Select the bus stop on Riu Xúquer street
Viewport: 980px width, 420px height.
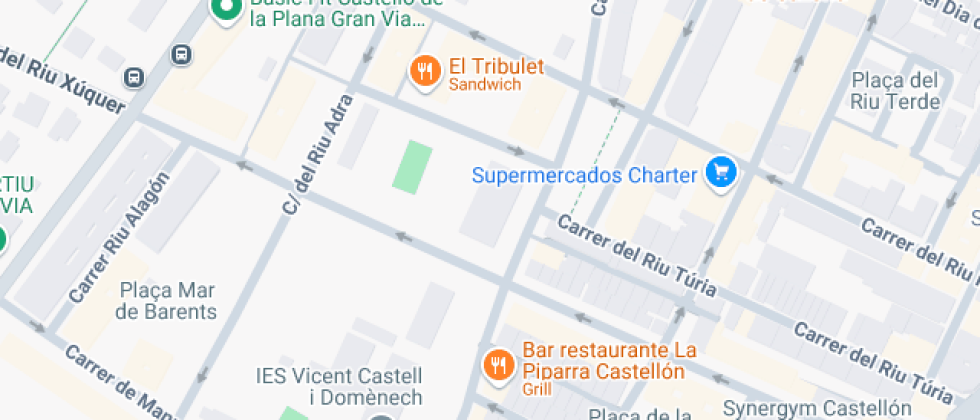coord(134,77)
